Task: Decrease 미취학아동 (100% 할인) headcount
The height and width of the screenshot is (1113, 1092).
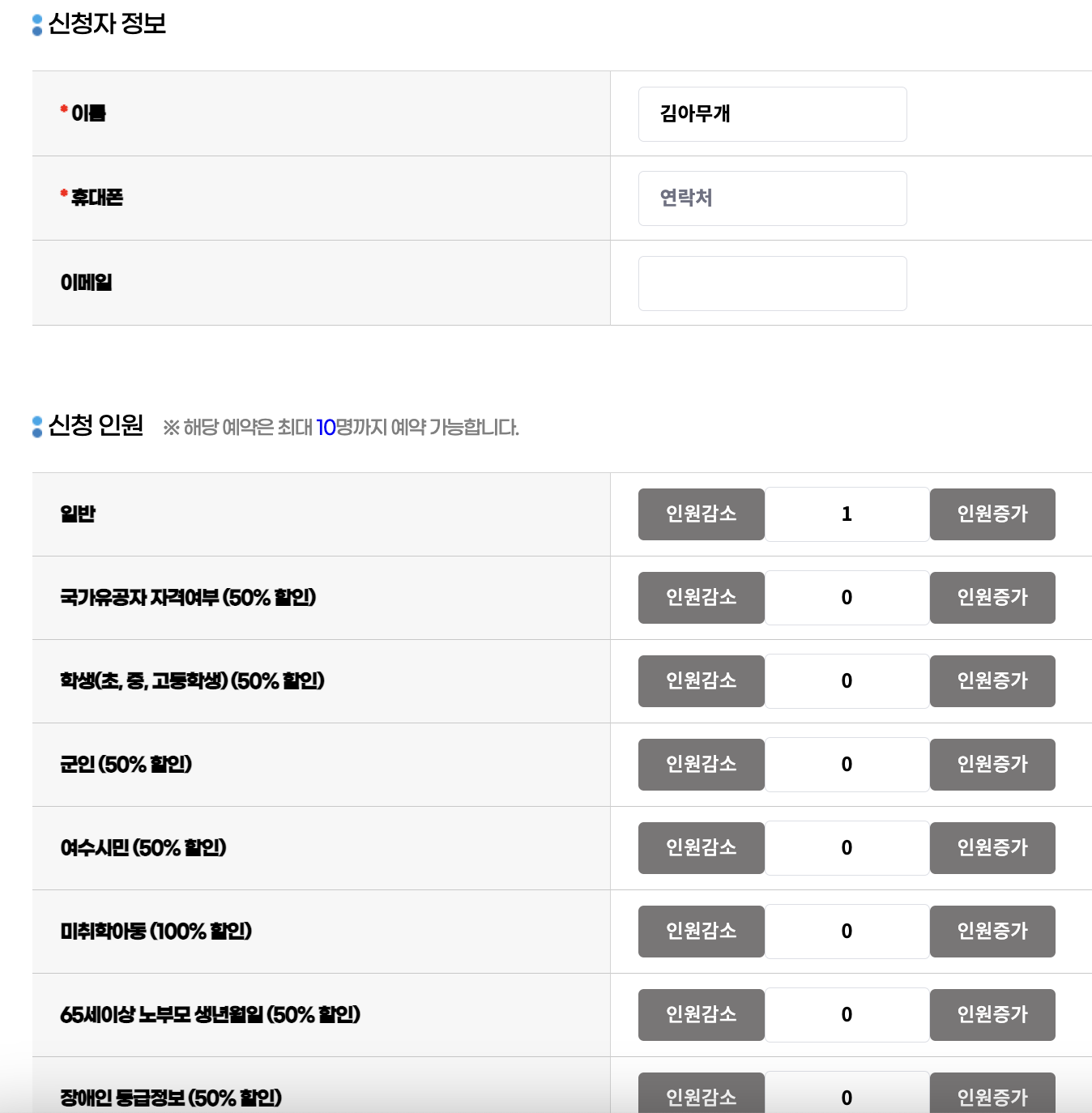Action: pyautogui.click(x=701, y=931)
